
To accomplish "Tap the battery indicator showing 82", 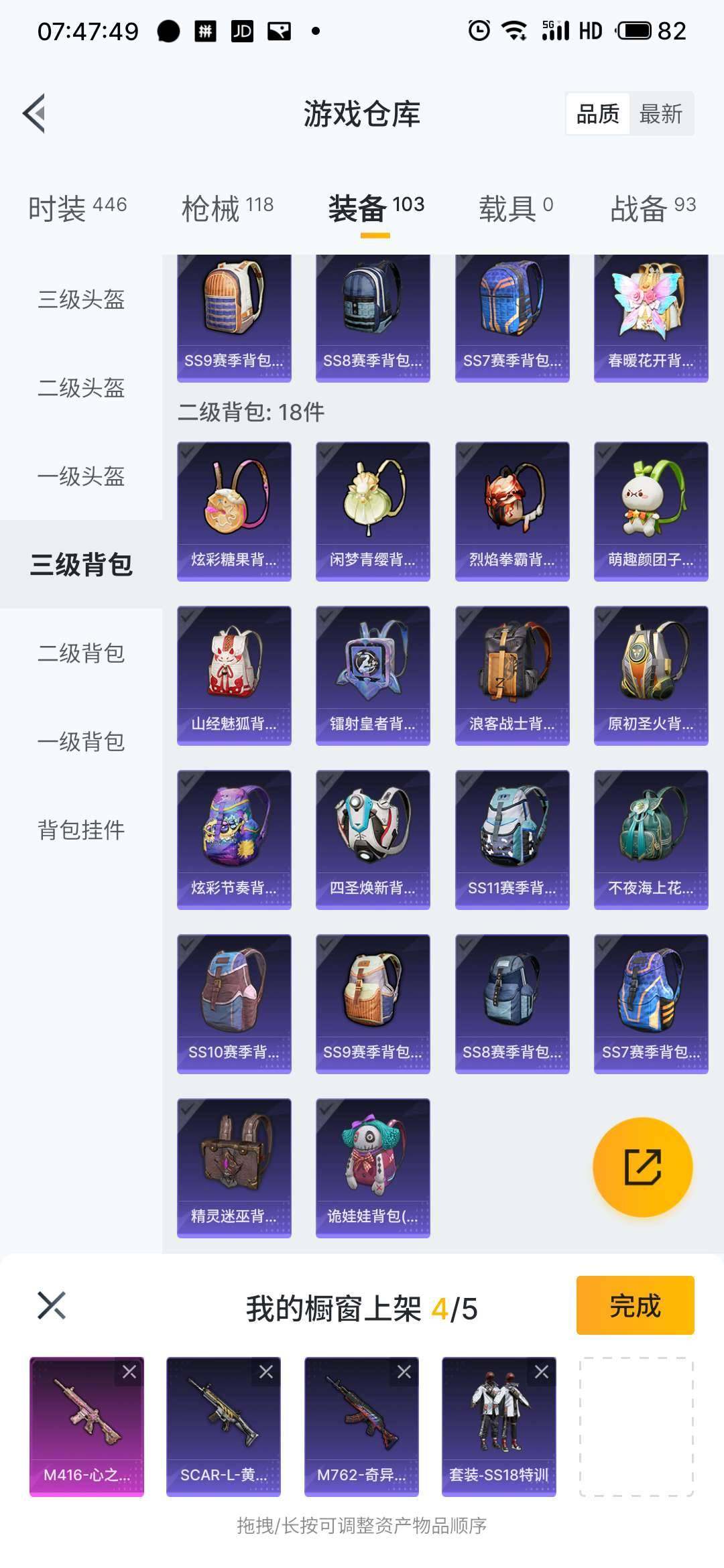I will click(636, 30).
